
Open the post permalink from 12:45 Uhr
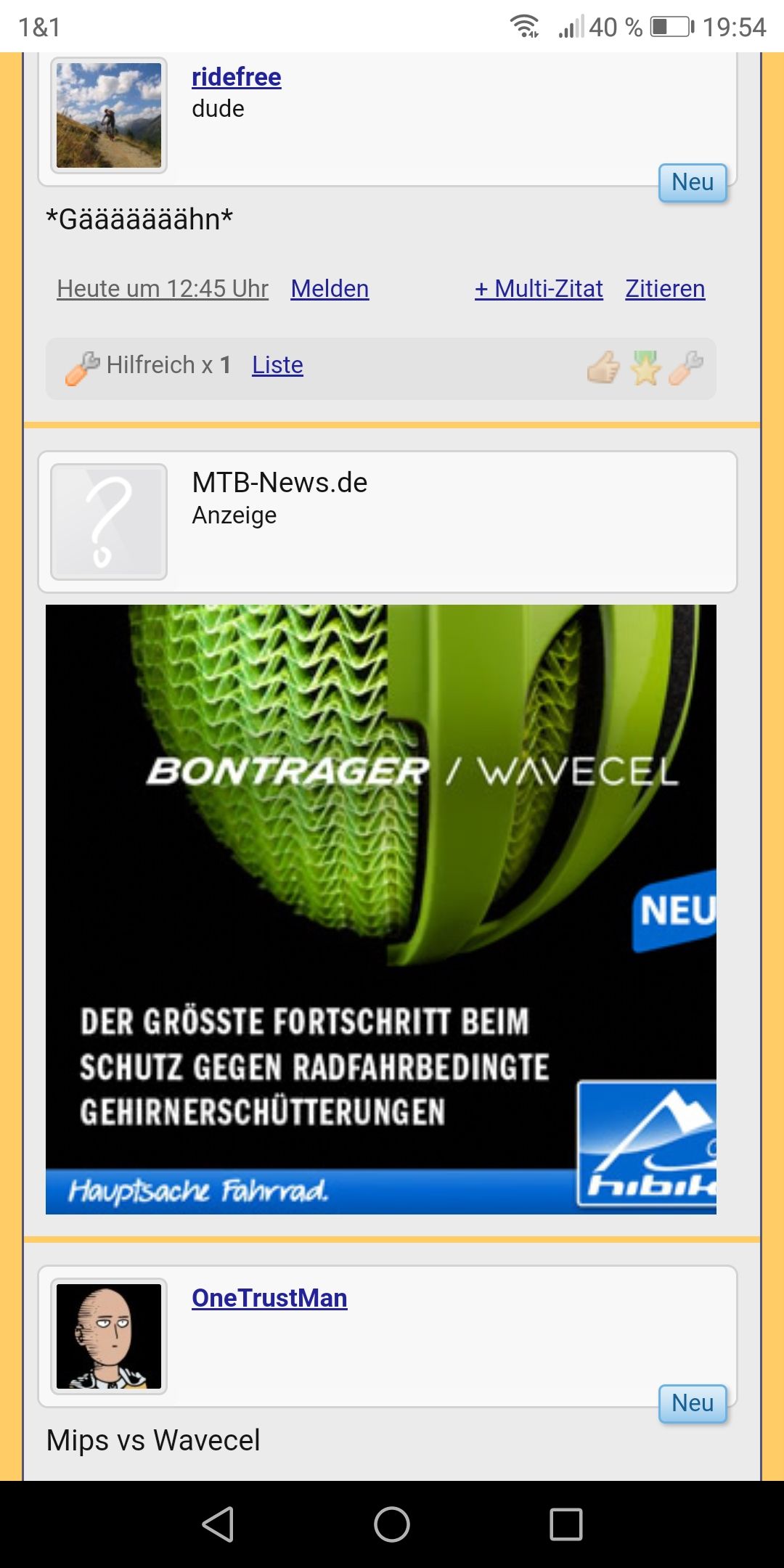[x=163, y=289]
